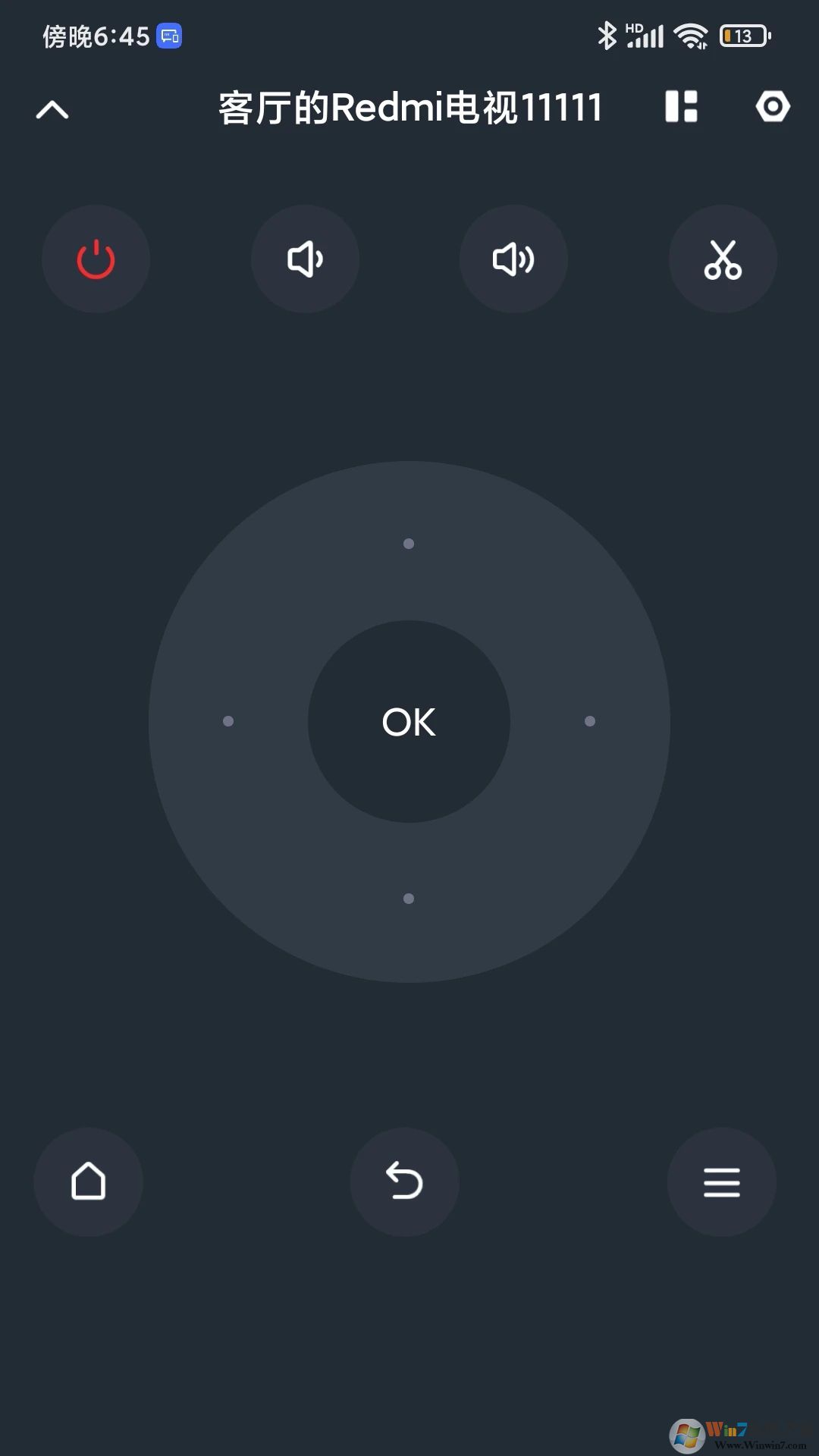
Task: Go back on the TV
Action: pyautogui.click(x=405, y=1181)
